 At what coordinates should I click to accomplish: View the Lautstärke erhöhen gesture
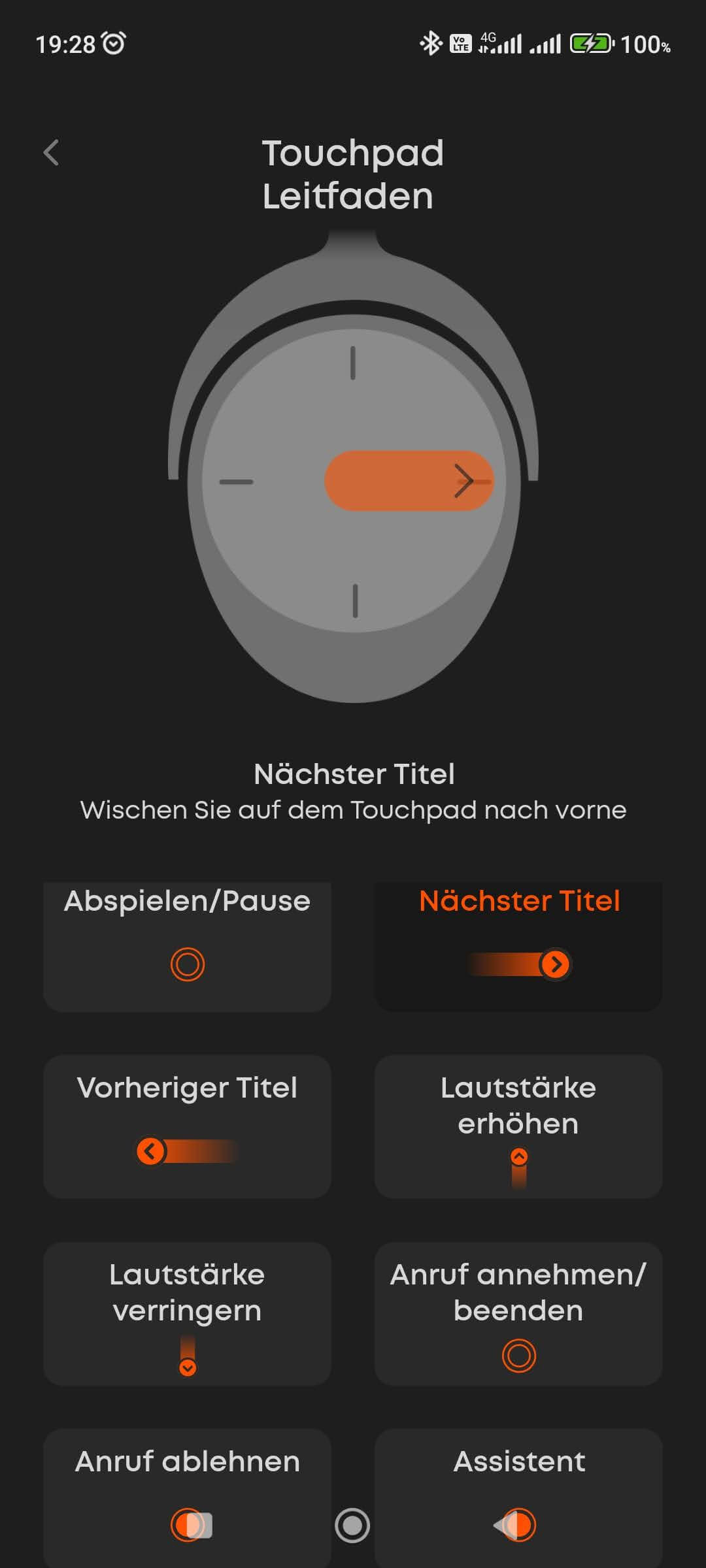tap(518, 1126)
